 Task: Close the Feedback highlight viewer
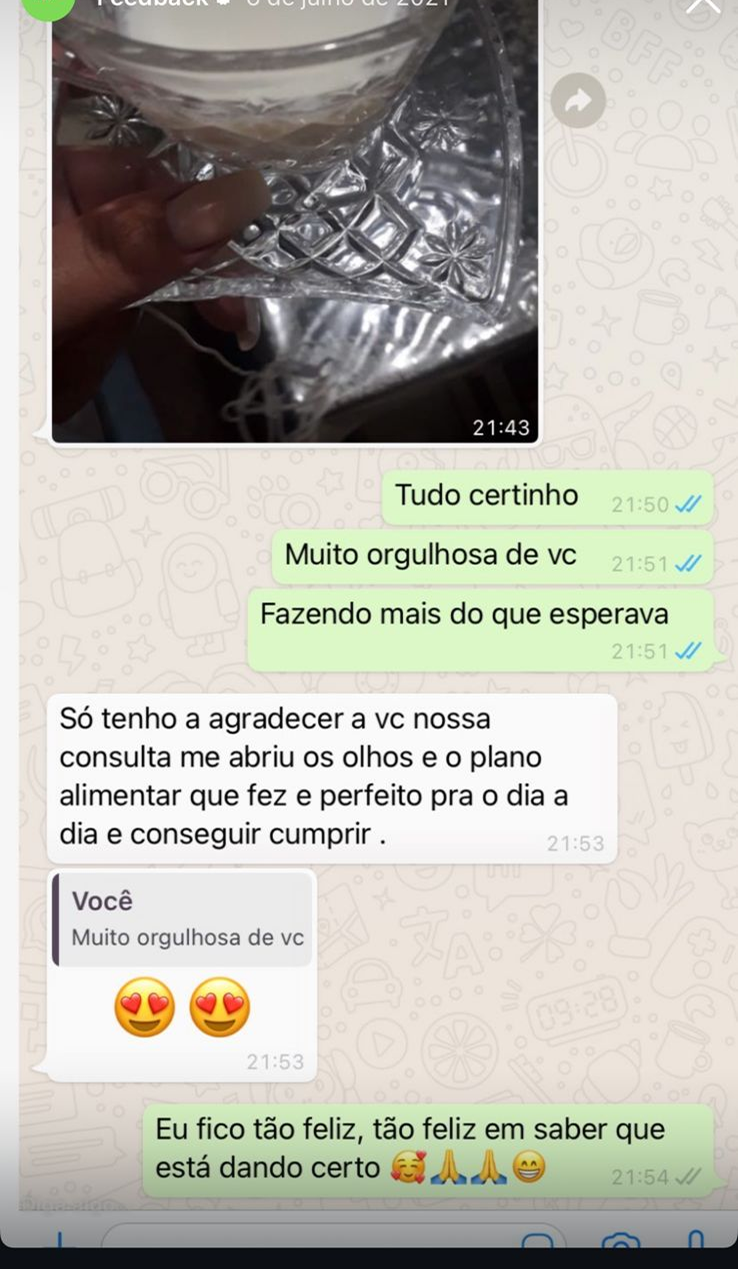(x=703, y=5)
